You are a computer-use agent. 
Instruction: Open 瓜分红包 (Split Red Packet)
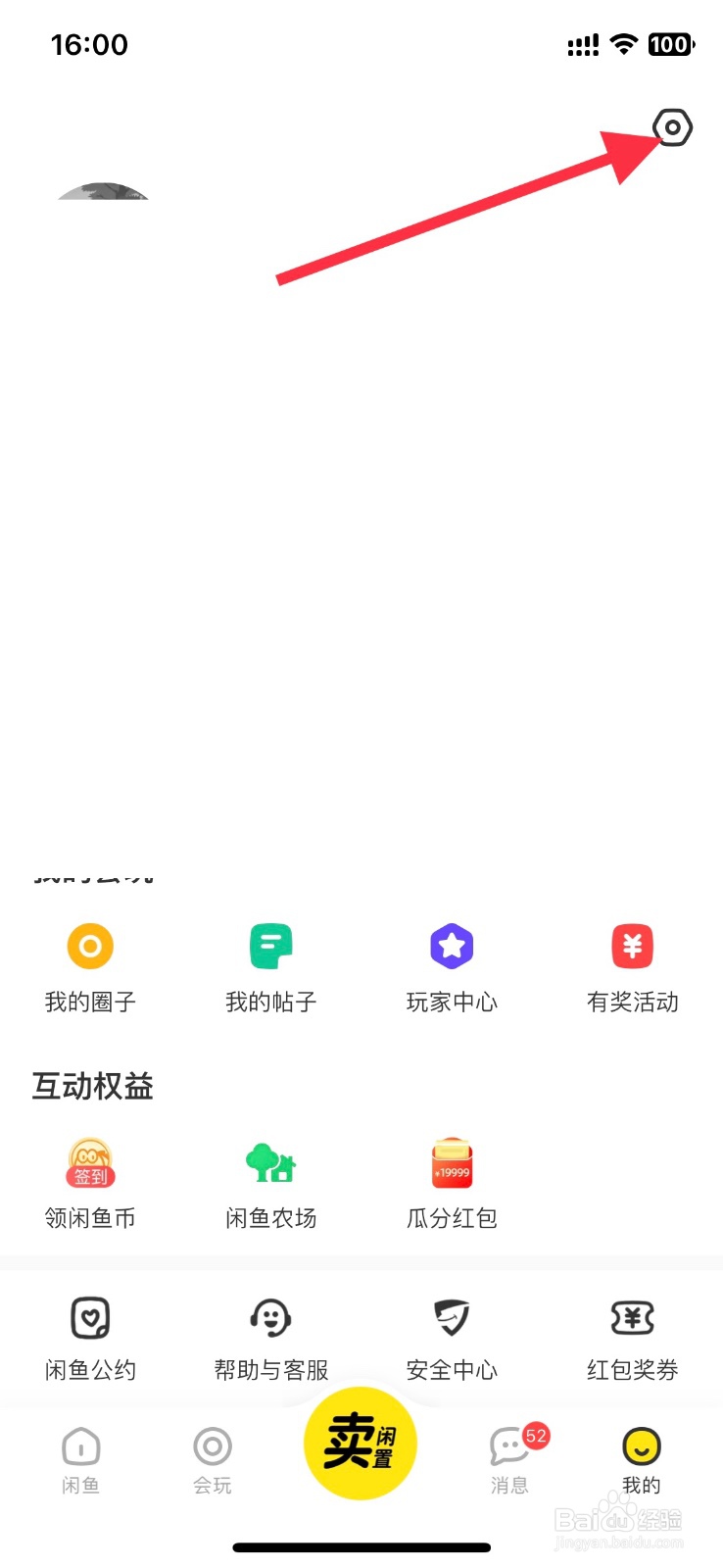451,1181
